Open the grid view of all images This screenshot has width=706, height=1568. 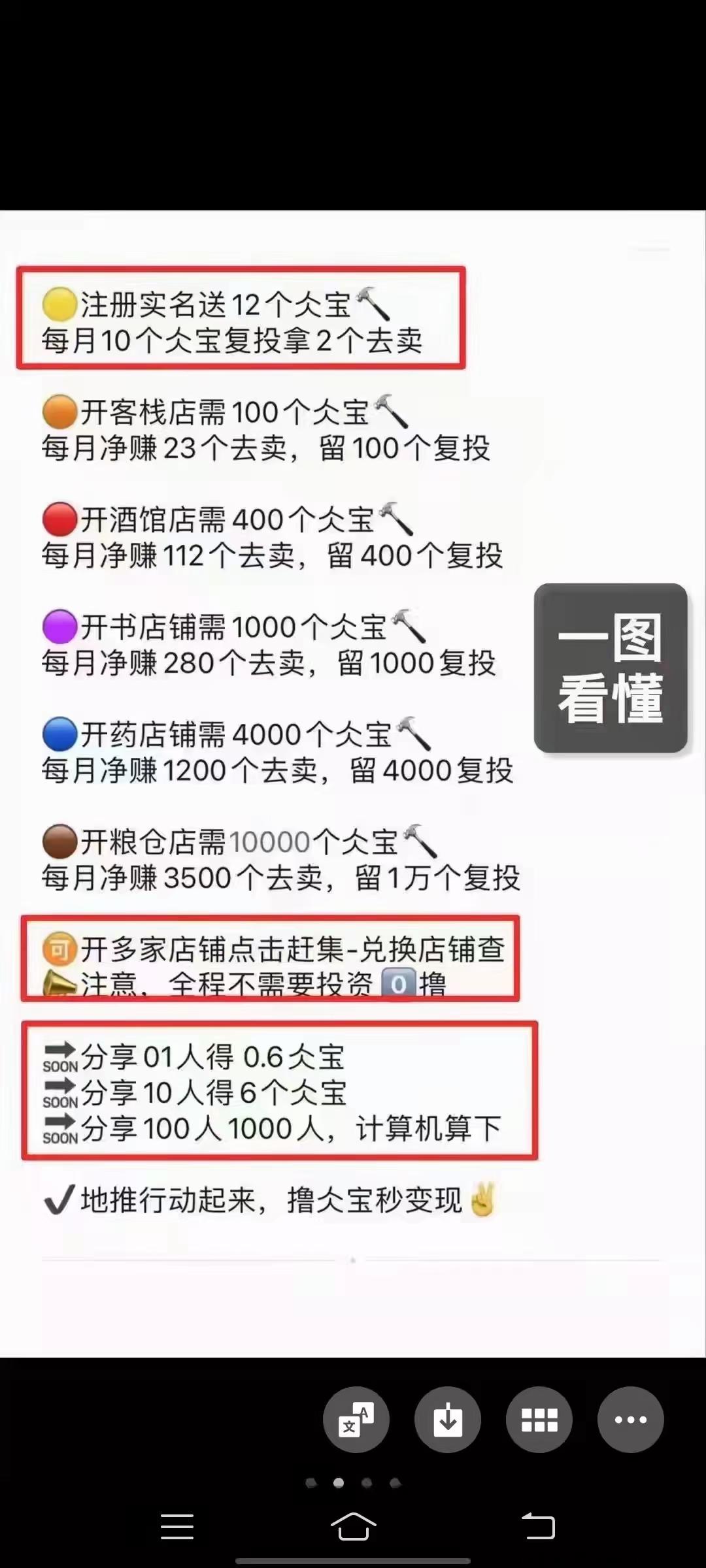click(539, 1419)
